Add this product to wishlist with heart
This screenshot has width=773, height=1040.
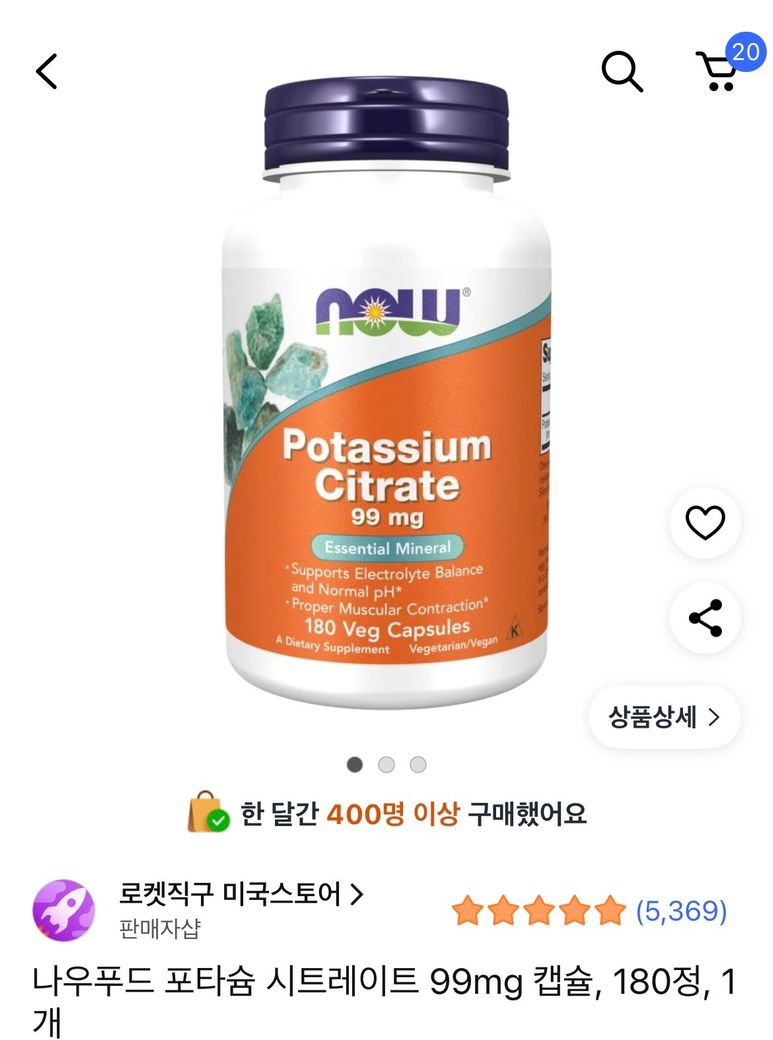[705, 523]
